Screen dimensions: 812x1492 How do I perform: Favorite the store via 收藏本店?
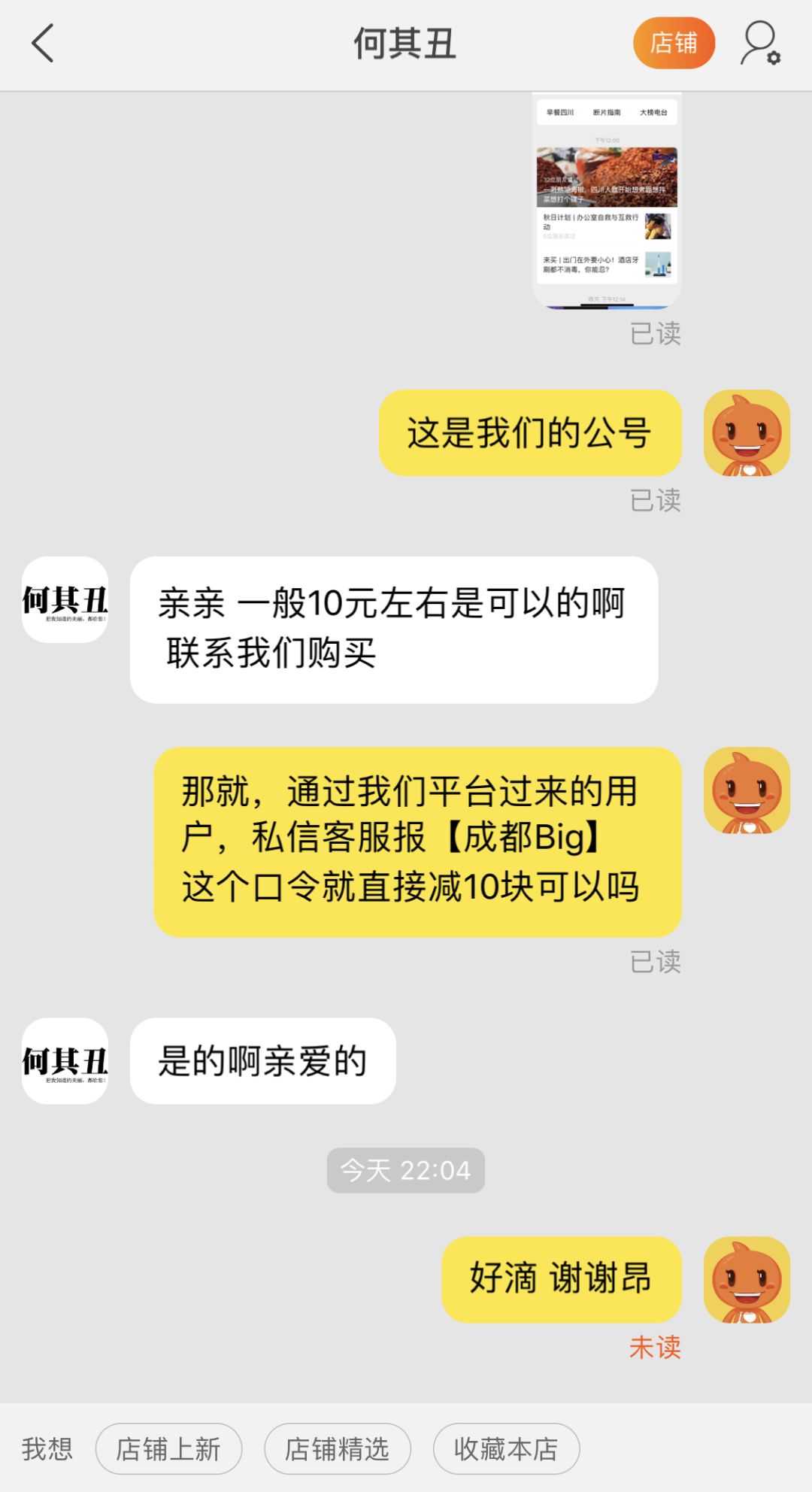[x=506, y=1448]
